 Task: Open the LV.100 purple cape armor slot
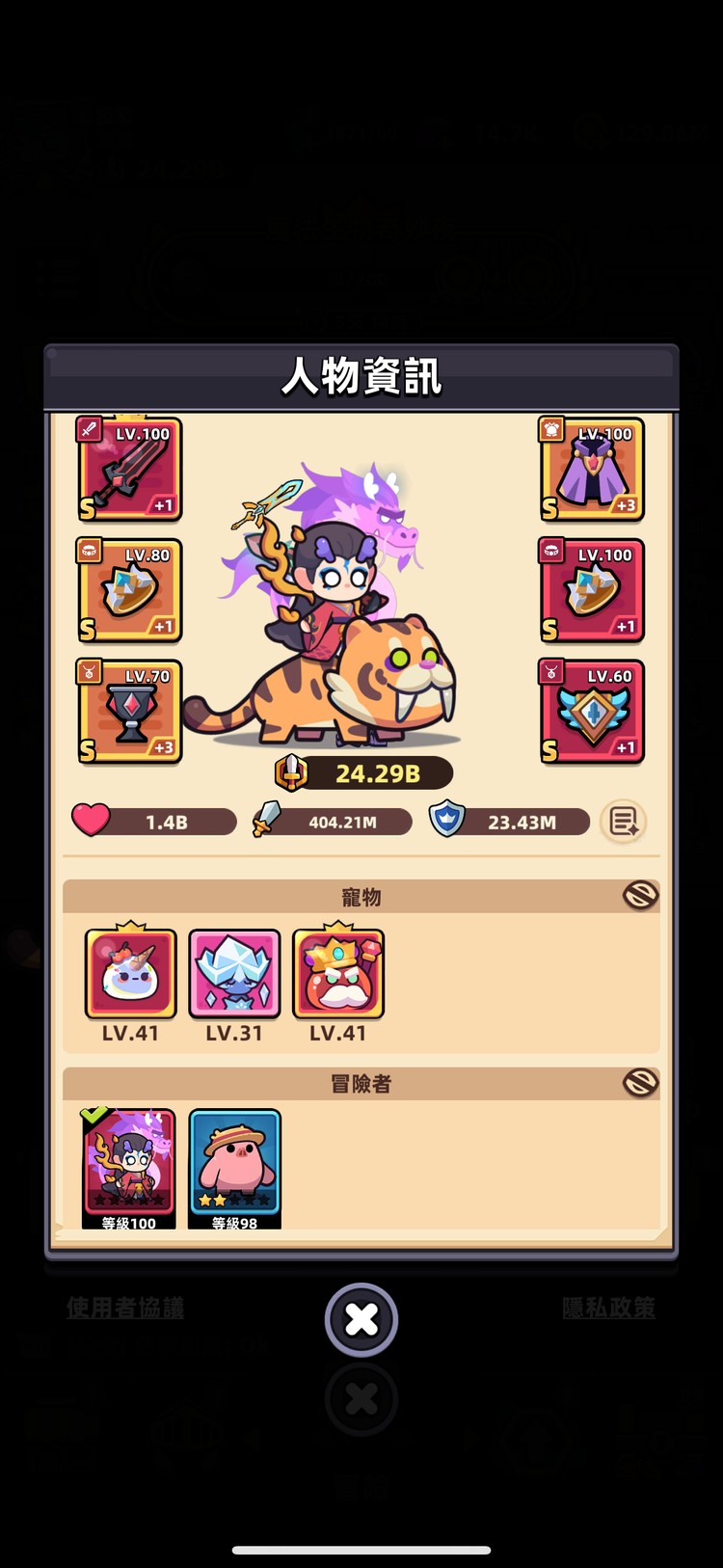[x=592, y=471]
